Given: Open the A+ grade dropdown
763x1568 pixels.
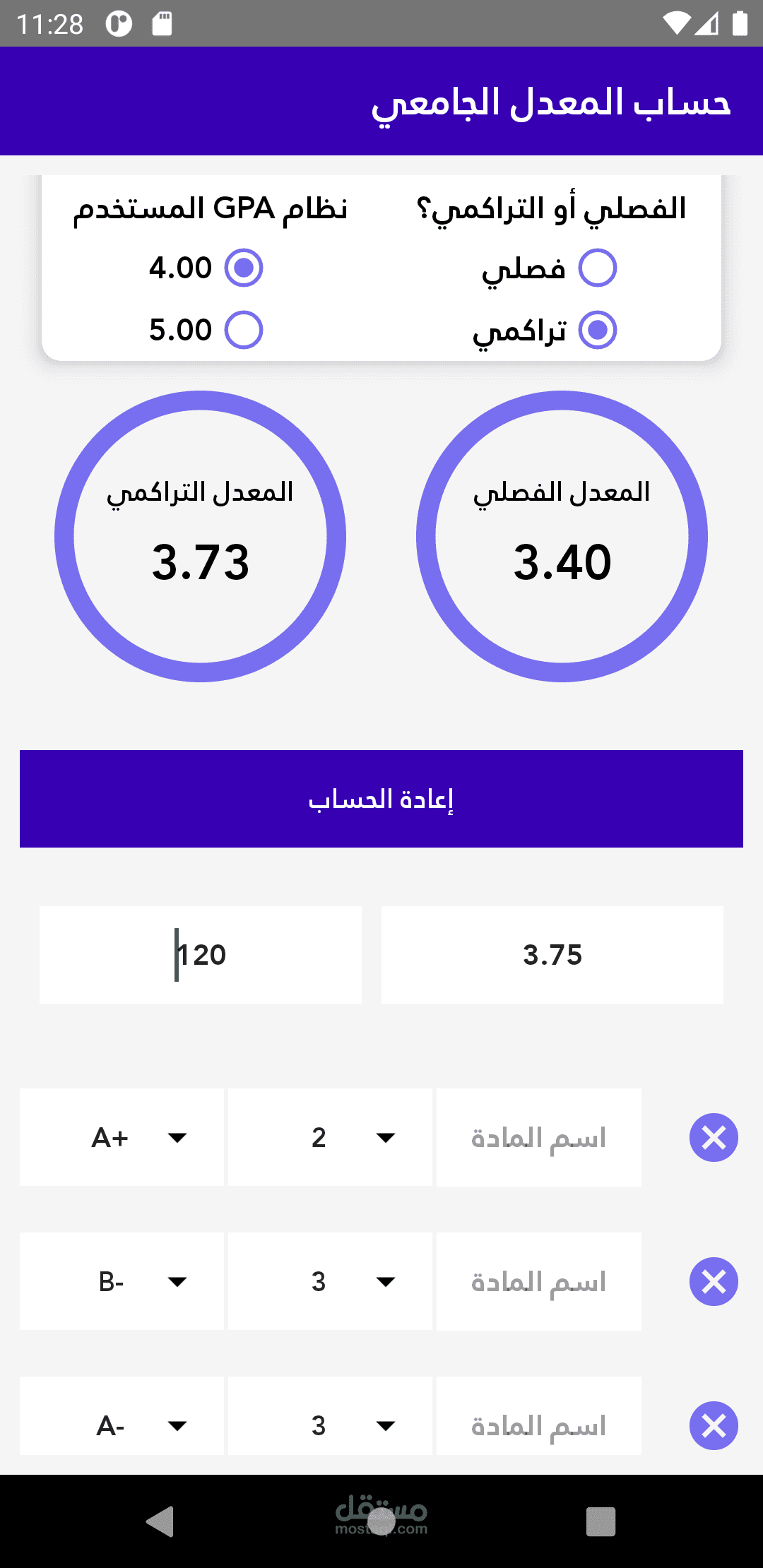Looking at the screenshot, I should pyautogui.click(x=122, y=1137).
